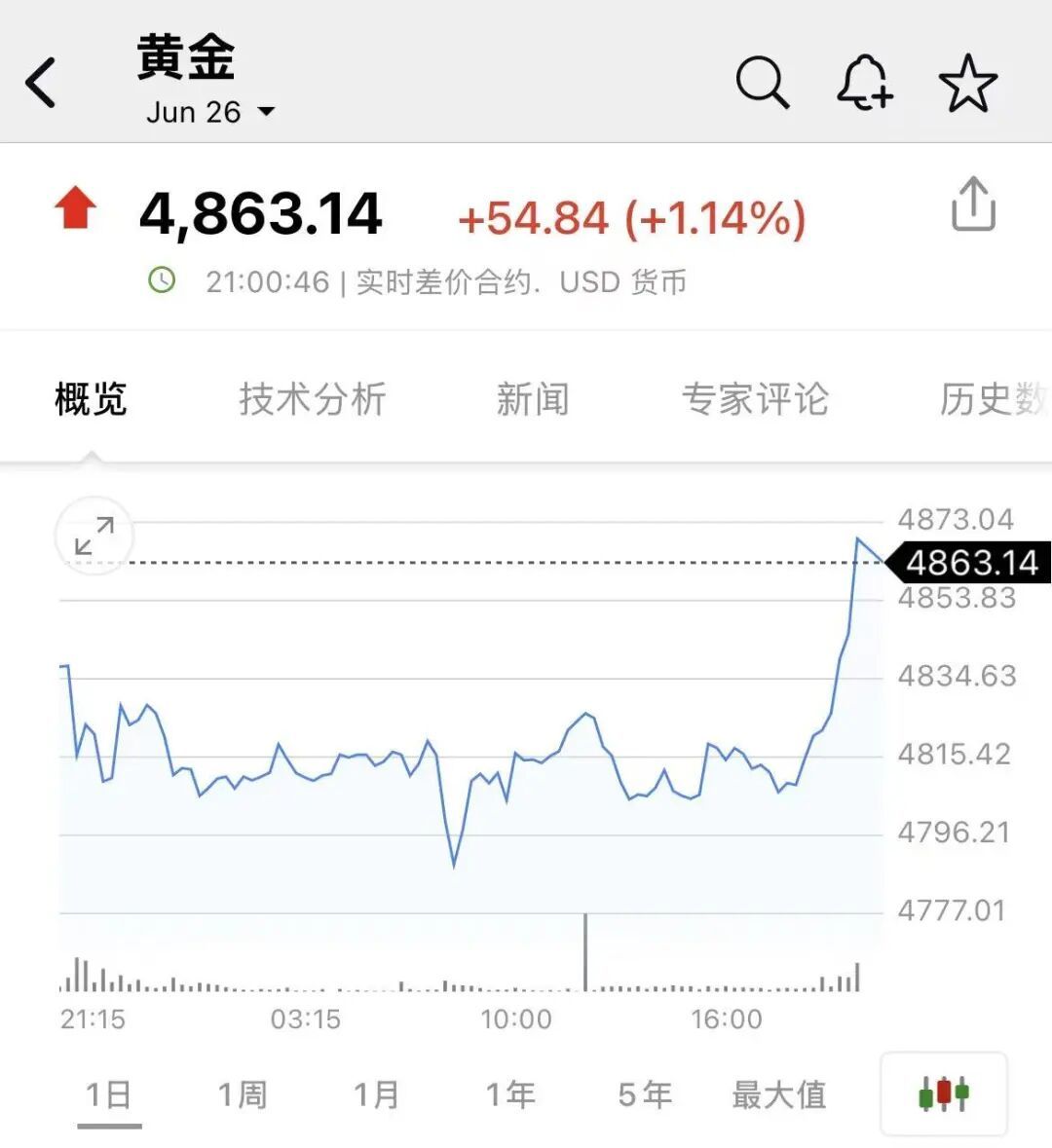Switch to the 技术分析 tab
The image size is (1052, 1148).
[x=313, y=399]
